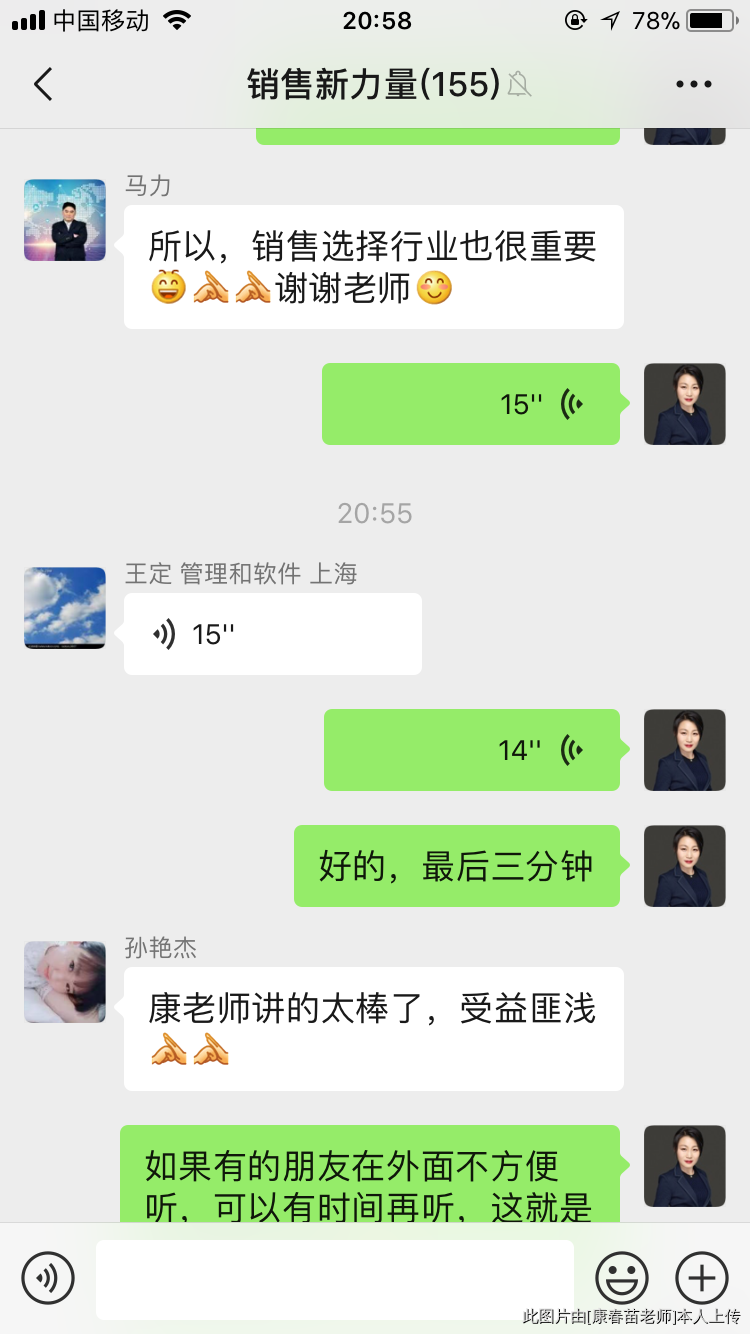This screenshot has height=1334, width=750.
Task: Open the emoji sticker panel
Action: tap(621, 1277)
